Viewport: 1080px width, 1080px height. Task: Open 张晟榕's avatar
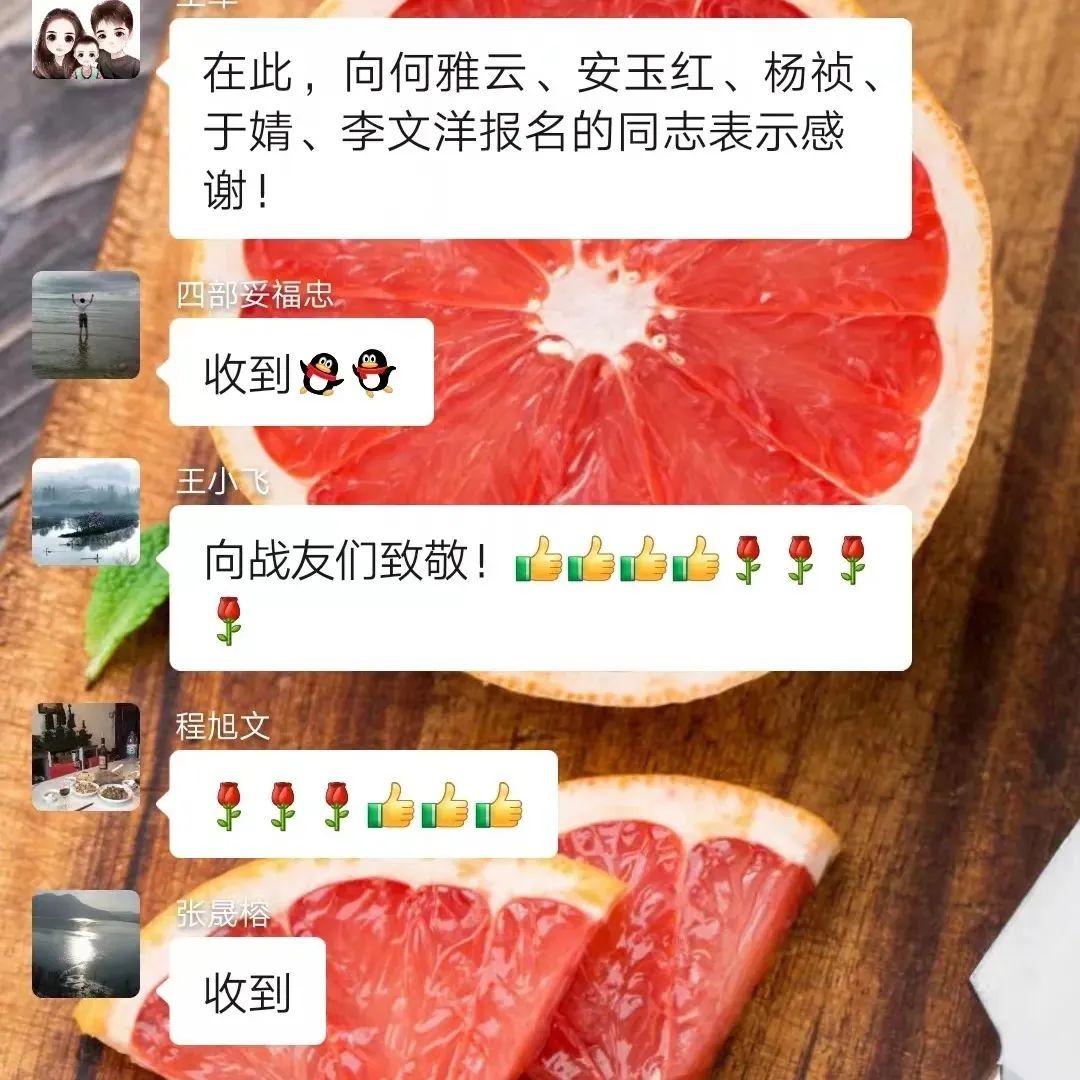point(86,944)
